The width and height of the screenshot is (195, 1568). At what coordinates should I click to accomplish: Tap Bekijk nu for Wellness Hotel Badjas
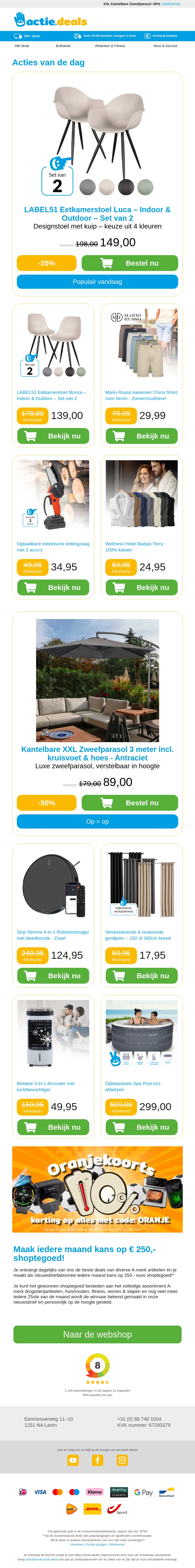(x=142, y=587)
